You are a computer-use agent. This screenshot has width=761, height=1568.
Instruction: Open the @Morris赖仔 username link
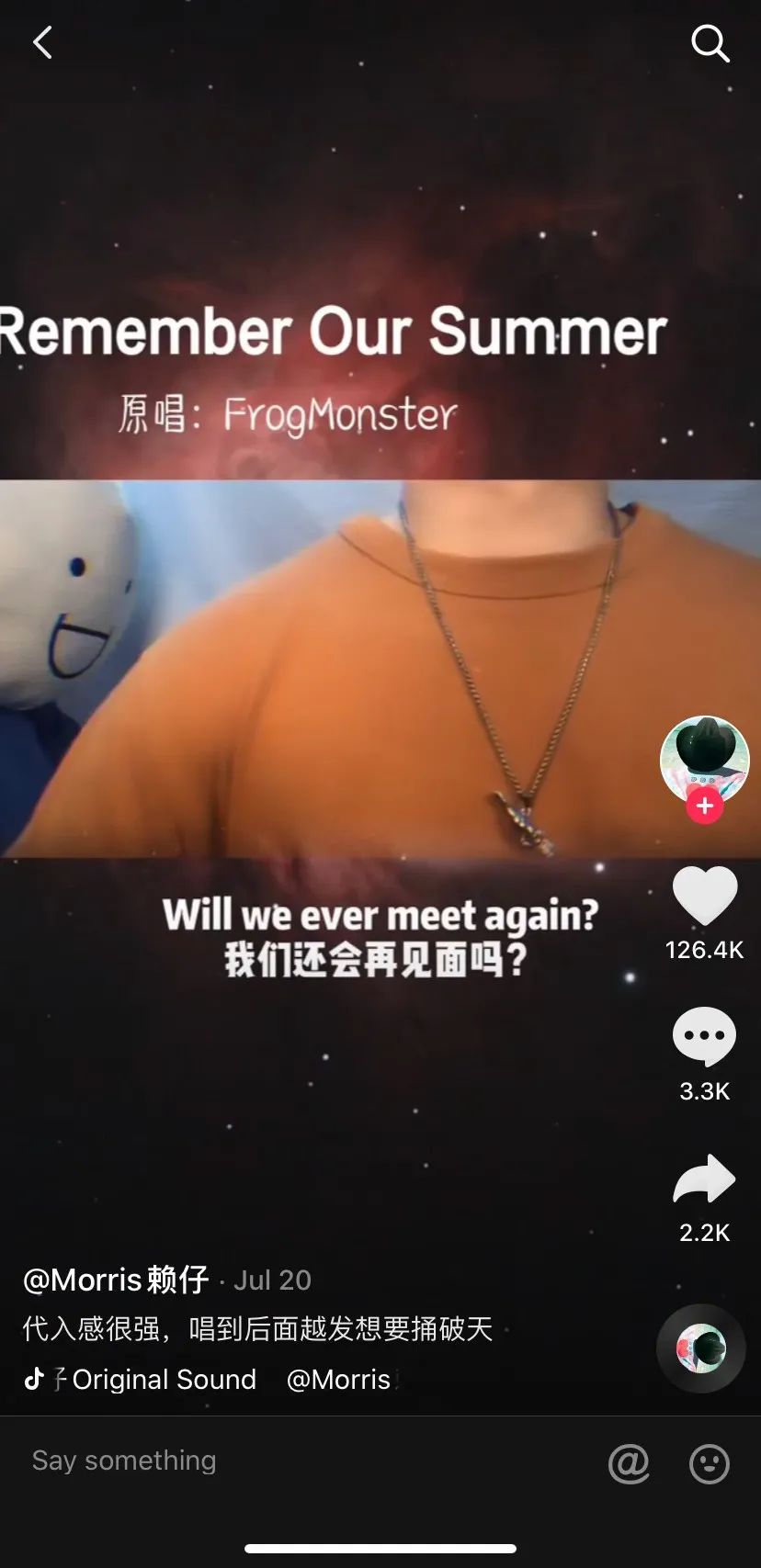[x=116, y=1280]
